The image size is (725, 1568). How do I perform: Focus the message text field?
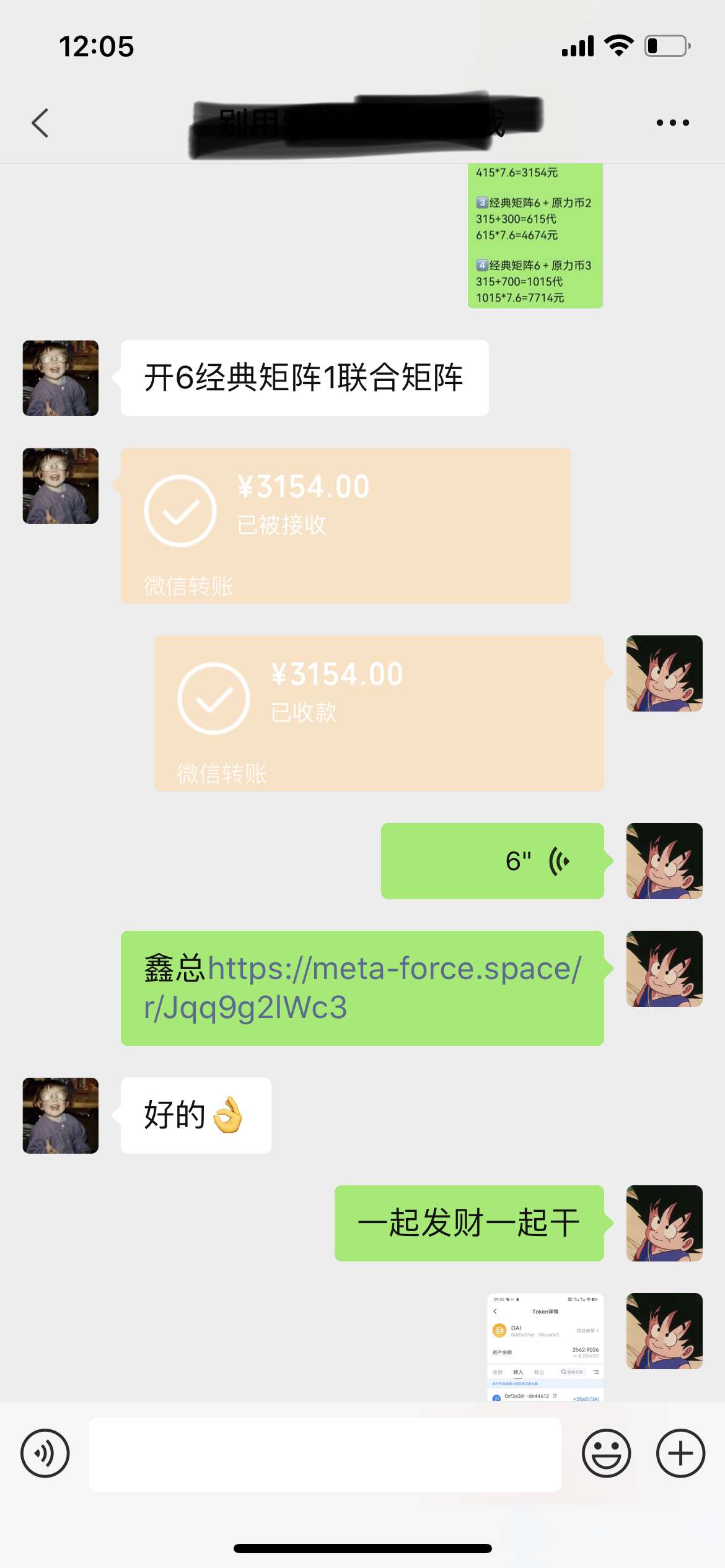325,1454
